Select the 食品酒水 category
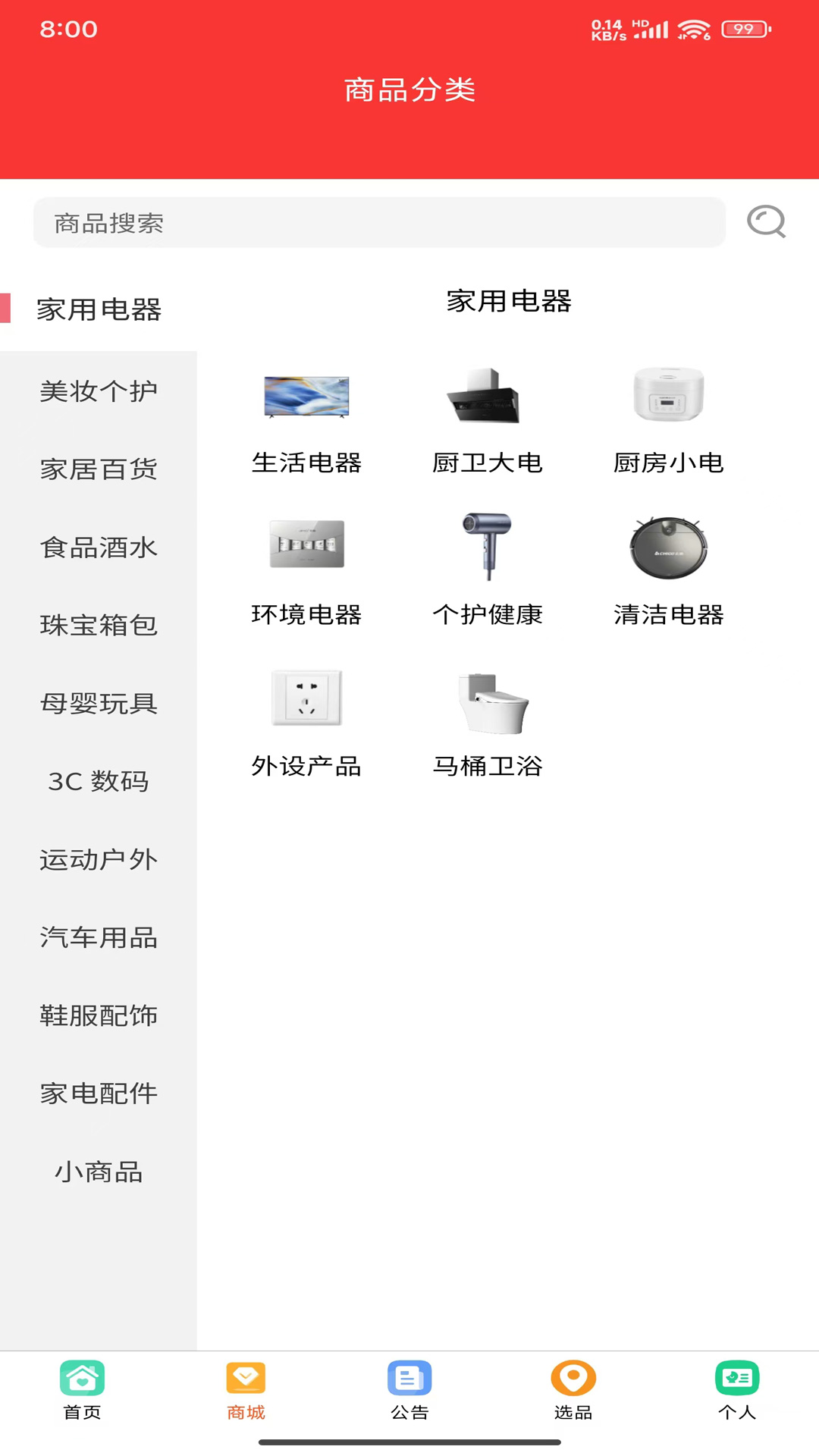Image resolution: width=819 pixels, height=1456 pixels. 98,548
